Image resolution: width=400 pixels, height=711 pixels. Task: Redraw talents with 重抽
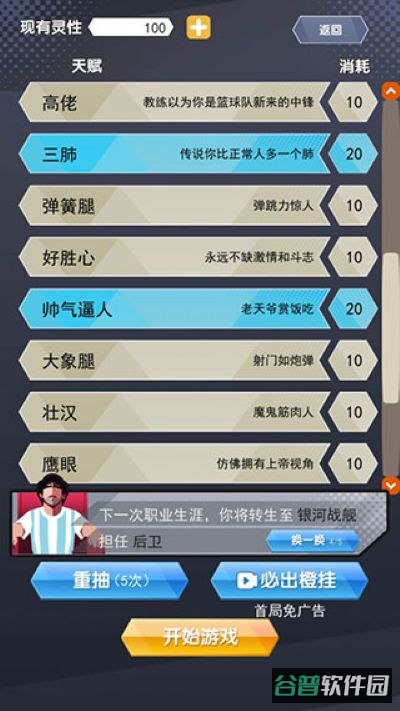pos(109,581)
